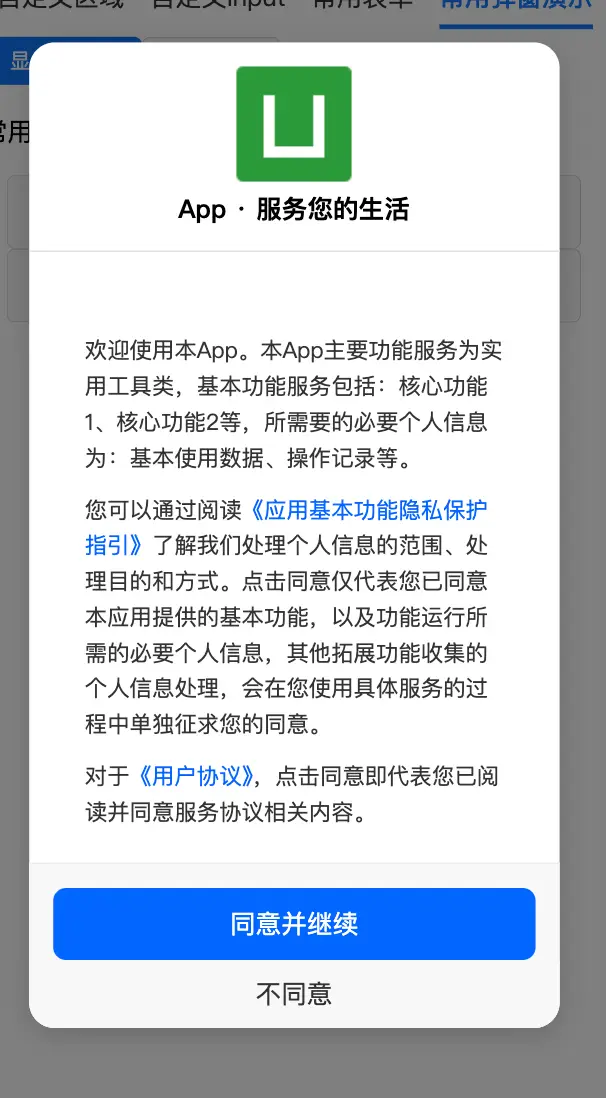Decline by tapping 不同意

tap(294, 994)
